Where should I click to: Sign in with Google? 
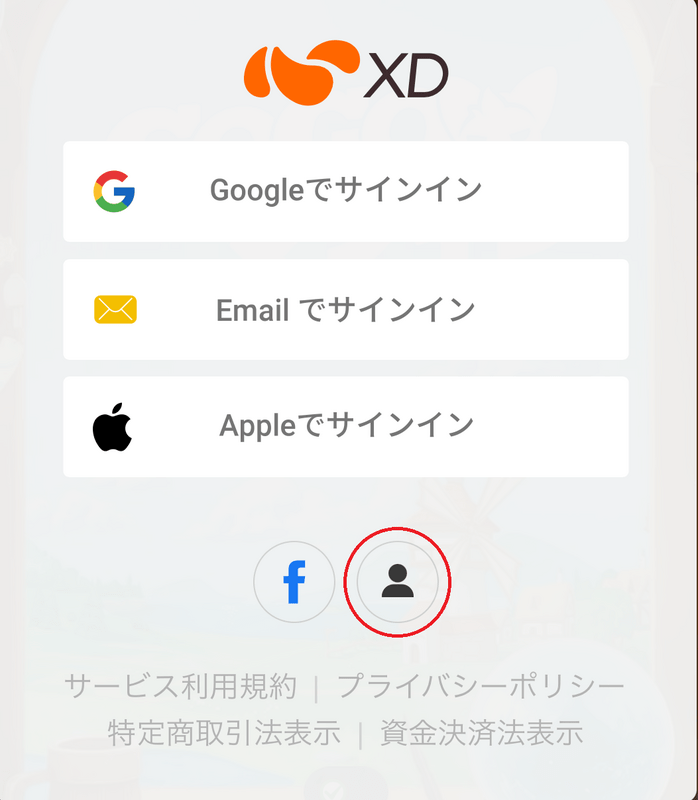pos(345,190)
